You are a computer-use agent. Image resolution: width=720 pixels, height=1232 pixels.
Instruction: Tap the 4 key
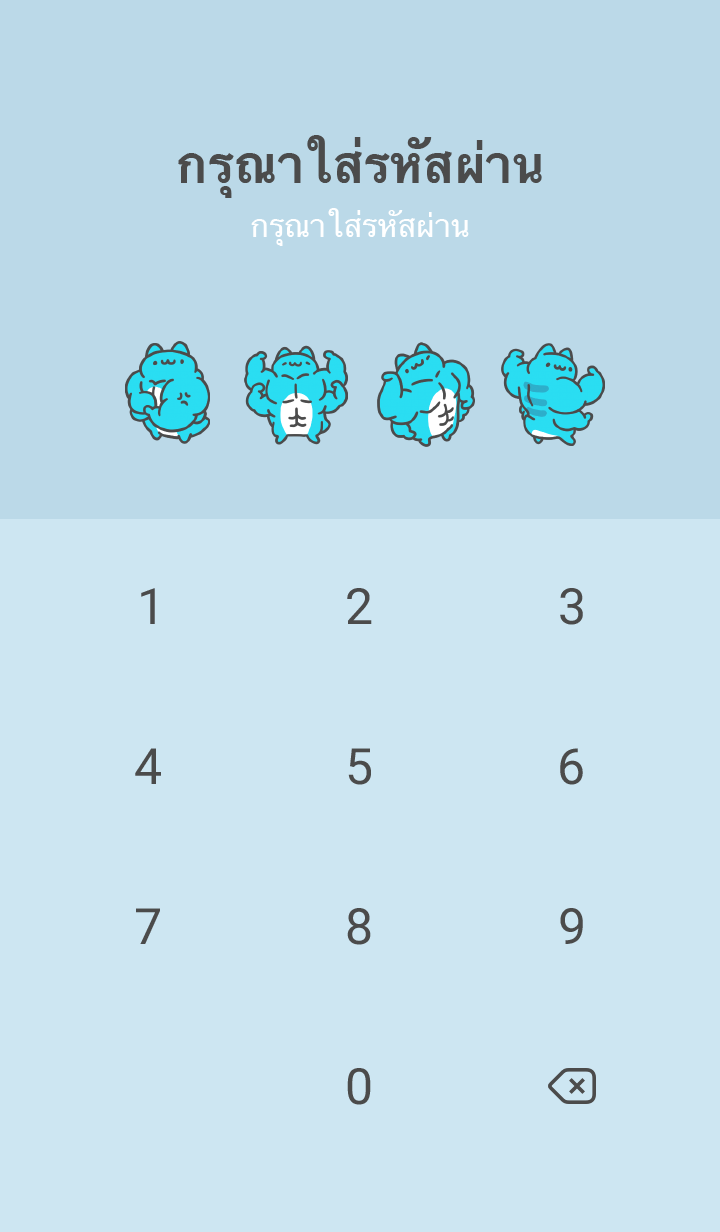148,767
